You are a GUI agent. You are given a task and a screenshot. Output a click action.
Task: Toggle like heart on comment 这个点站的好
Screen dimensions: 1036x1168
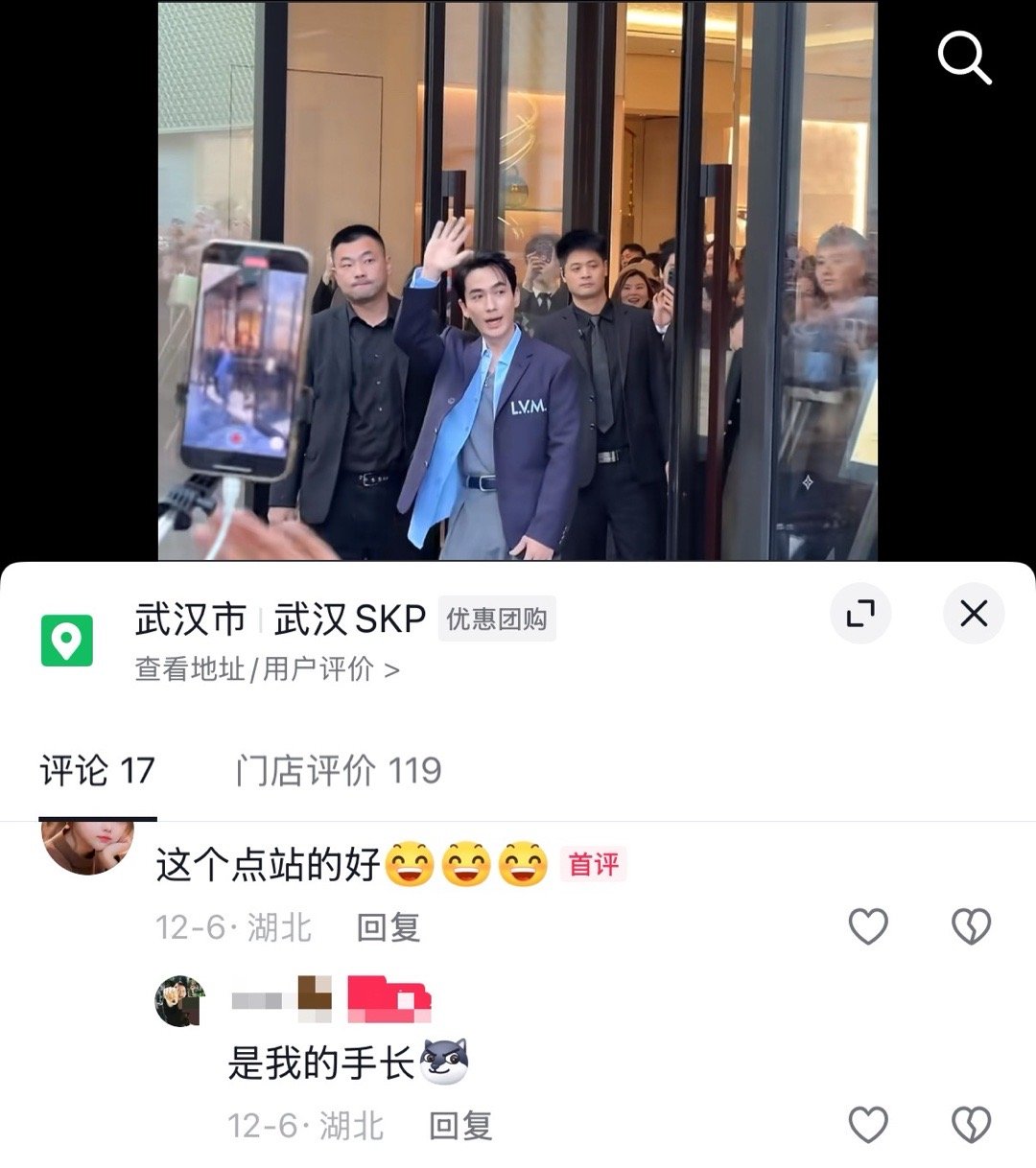pos(869,926)
